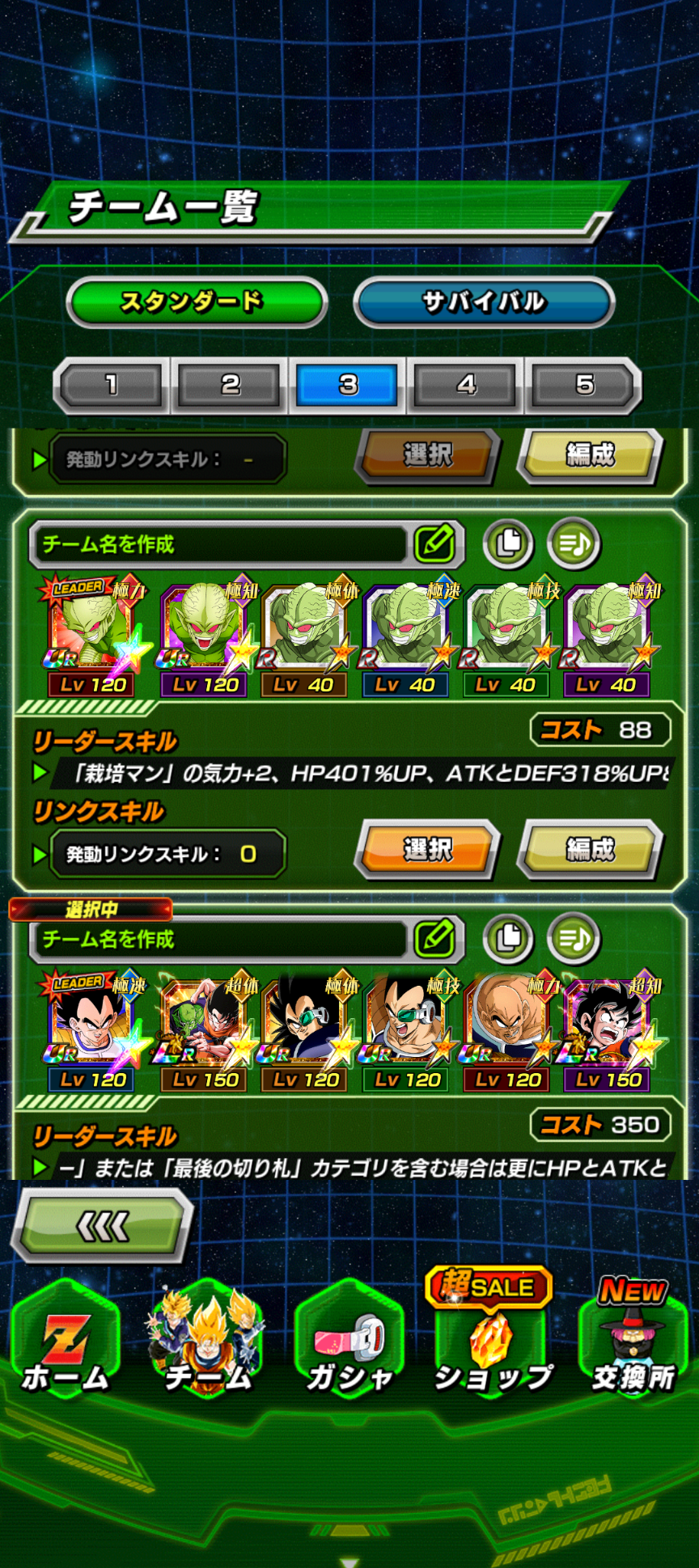Switch to team page 1
Image resolution: width=699 pixels, height=1568 pixels.
(x=112, y=384)
